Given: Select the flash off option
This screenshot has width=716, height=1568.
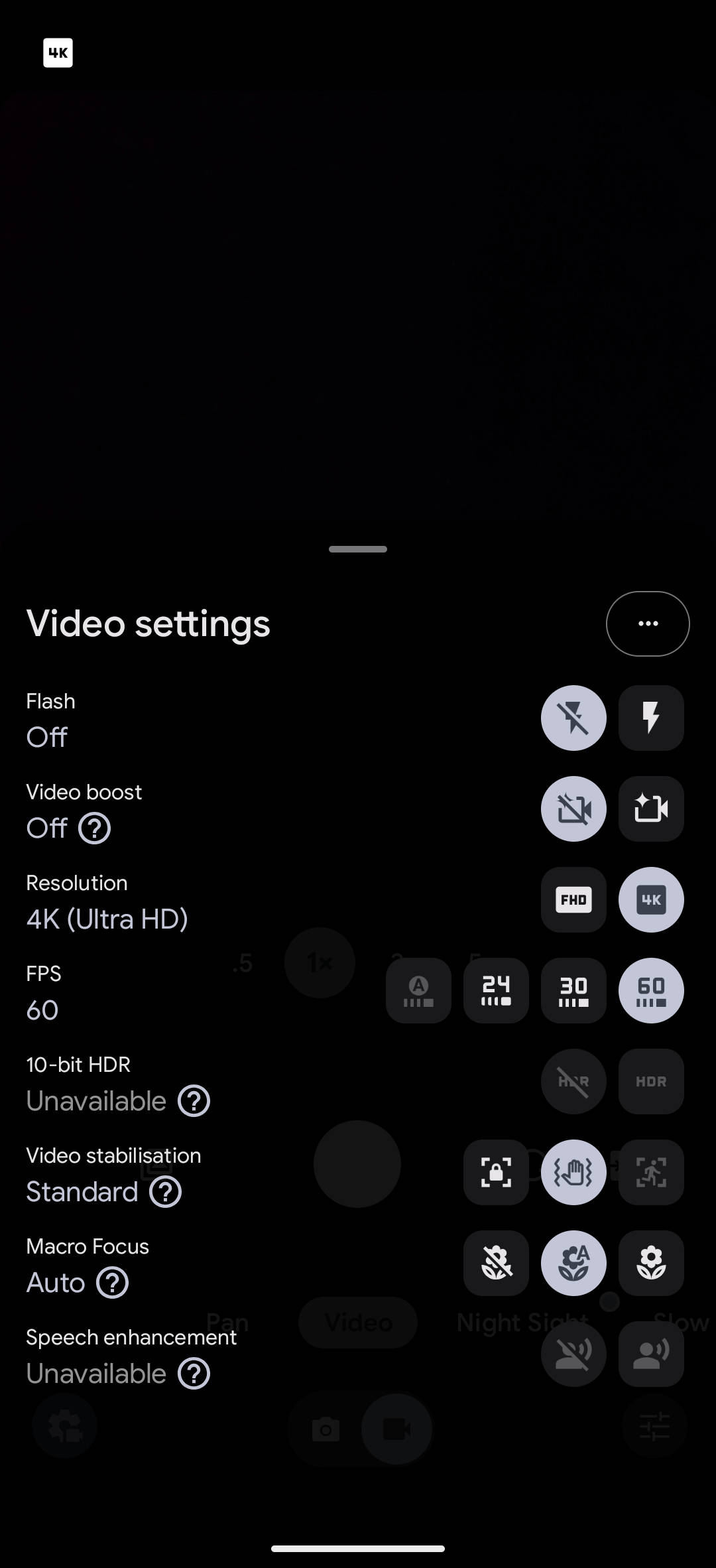Looking at the screenshot, I should [573, 718].
